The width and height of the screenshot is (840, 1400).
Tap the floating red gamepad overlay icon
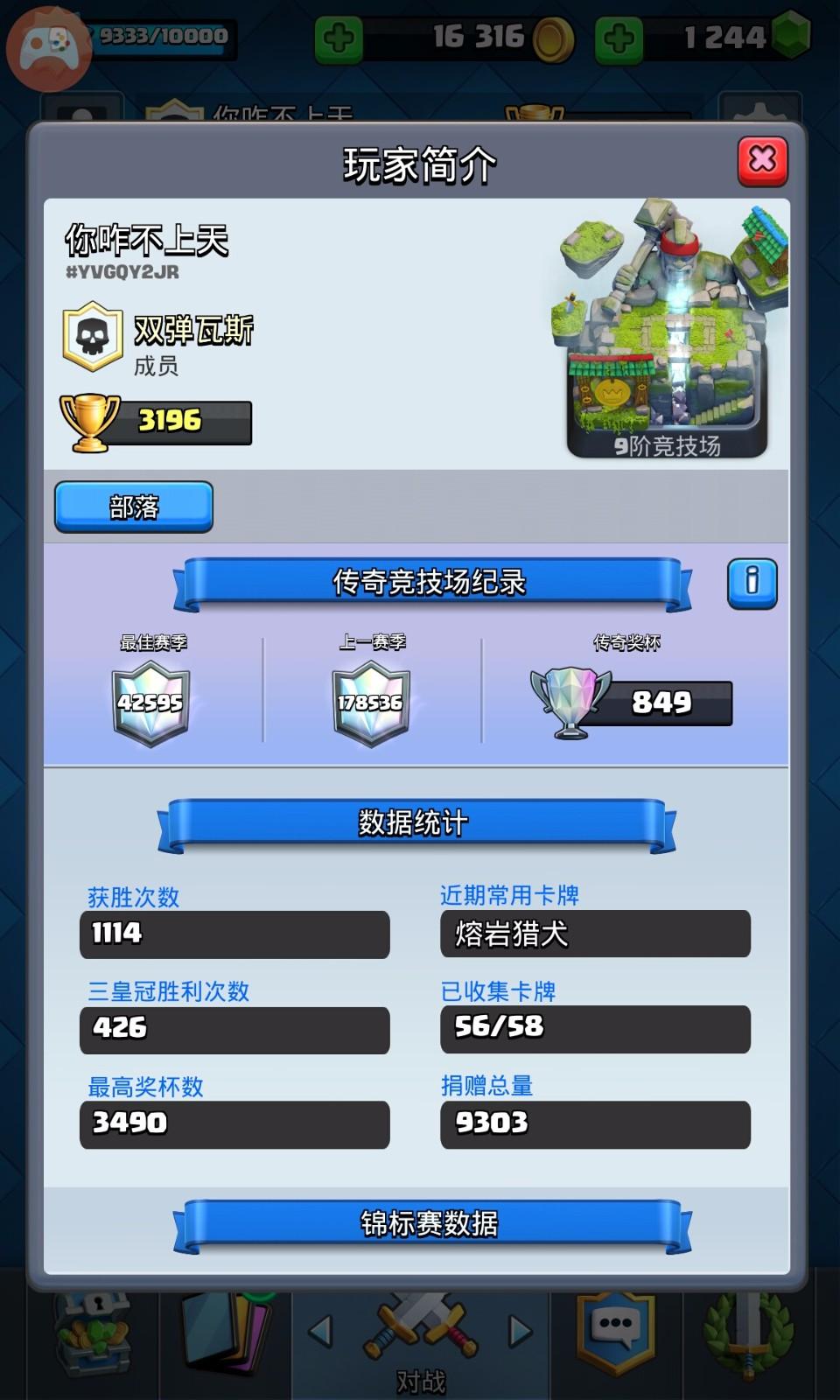47,47
